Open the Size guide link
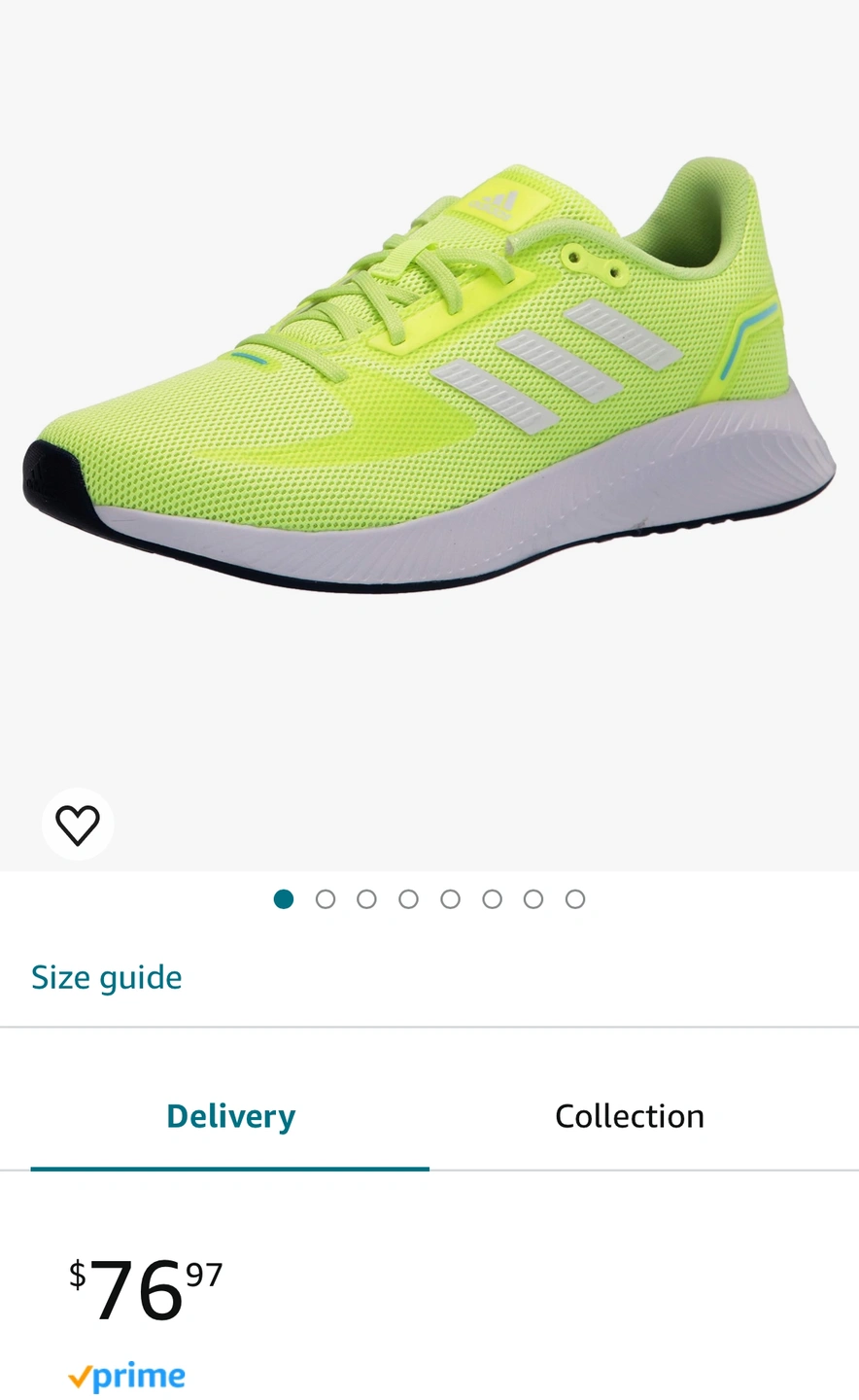Image resolution: width=859 pixels, height=1400 pixels. pyautogui.click(x=107, y=977)
